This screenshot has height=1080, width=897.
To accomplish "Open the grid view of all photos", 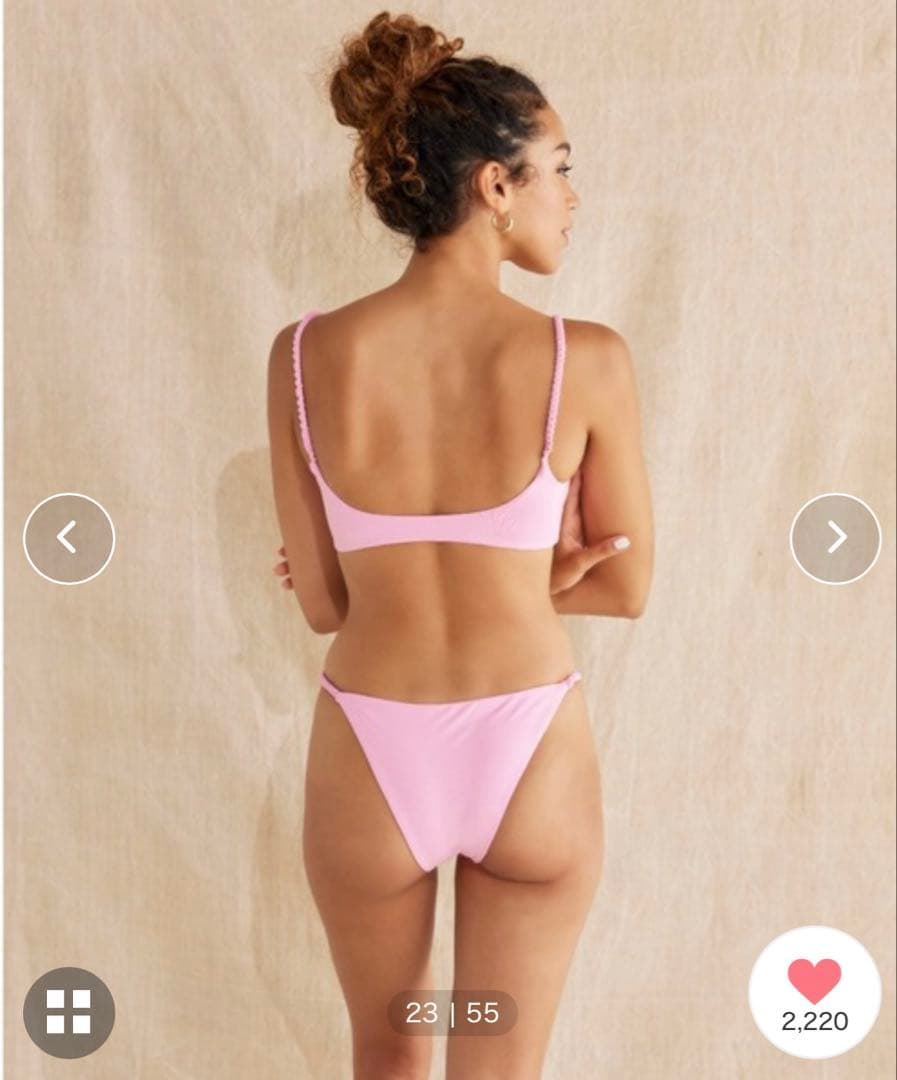I will coord(69,1012).
